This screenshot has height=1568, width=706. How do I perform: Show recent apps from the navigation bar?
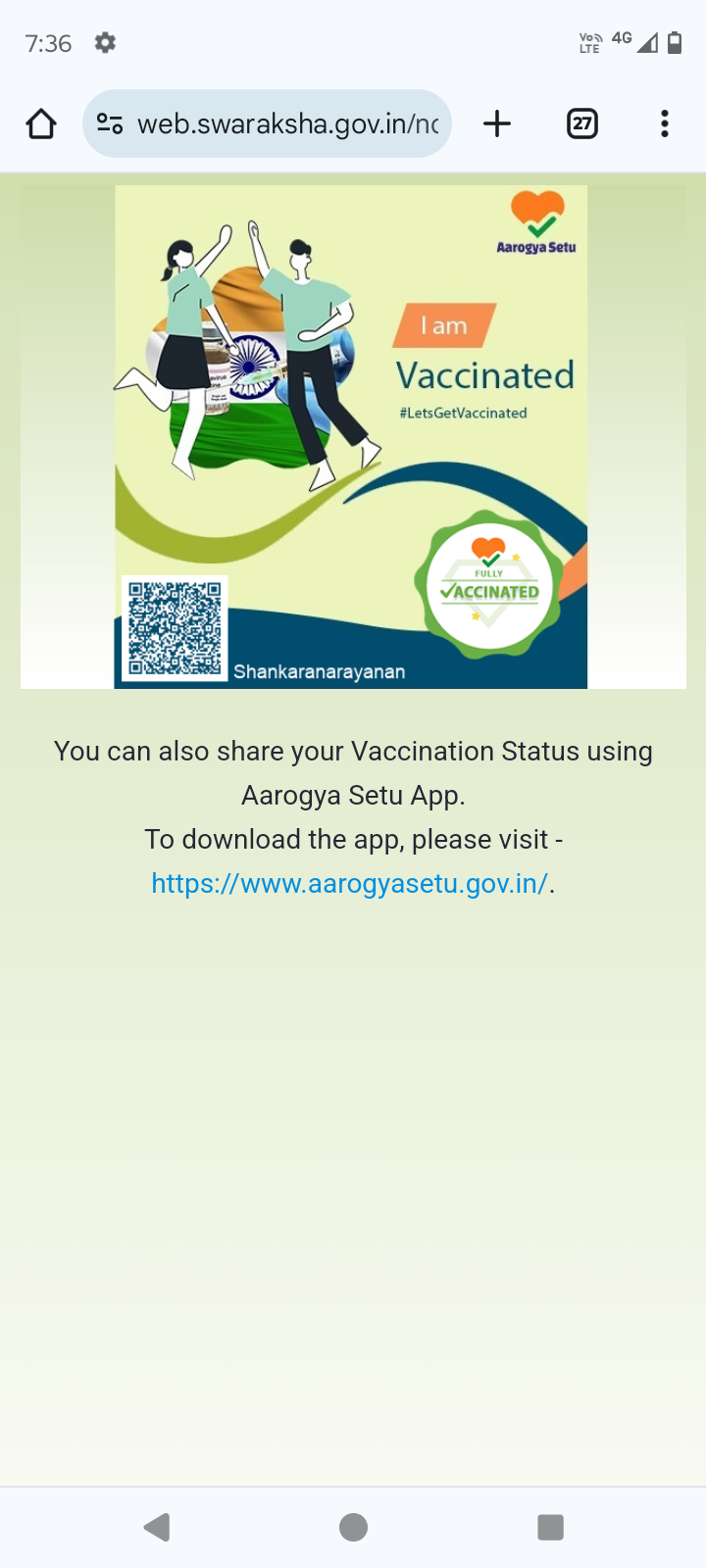coord(550,1527)
